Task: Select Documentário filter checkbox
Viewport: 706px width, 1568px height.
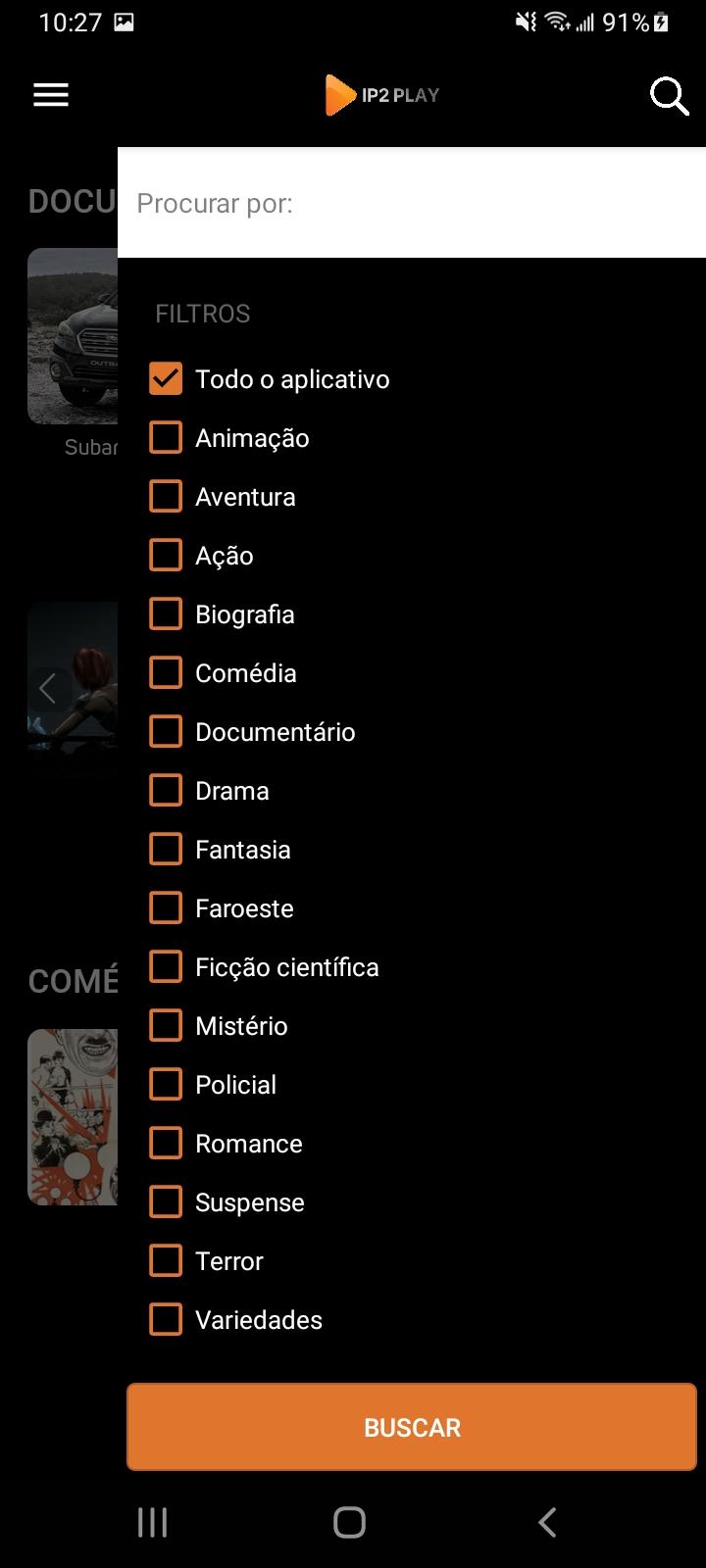Action: point(166,731)
